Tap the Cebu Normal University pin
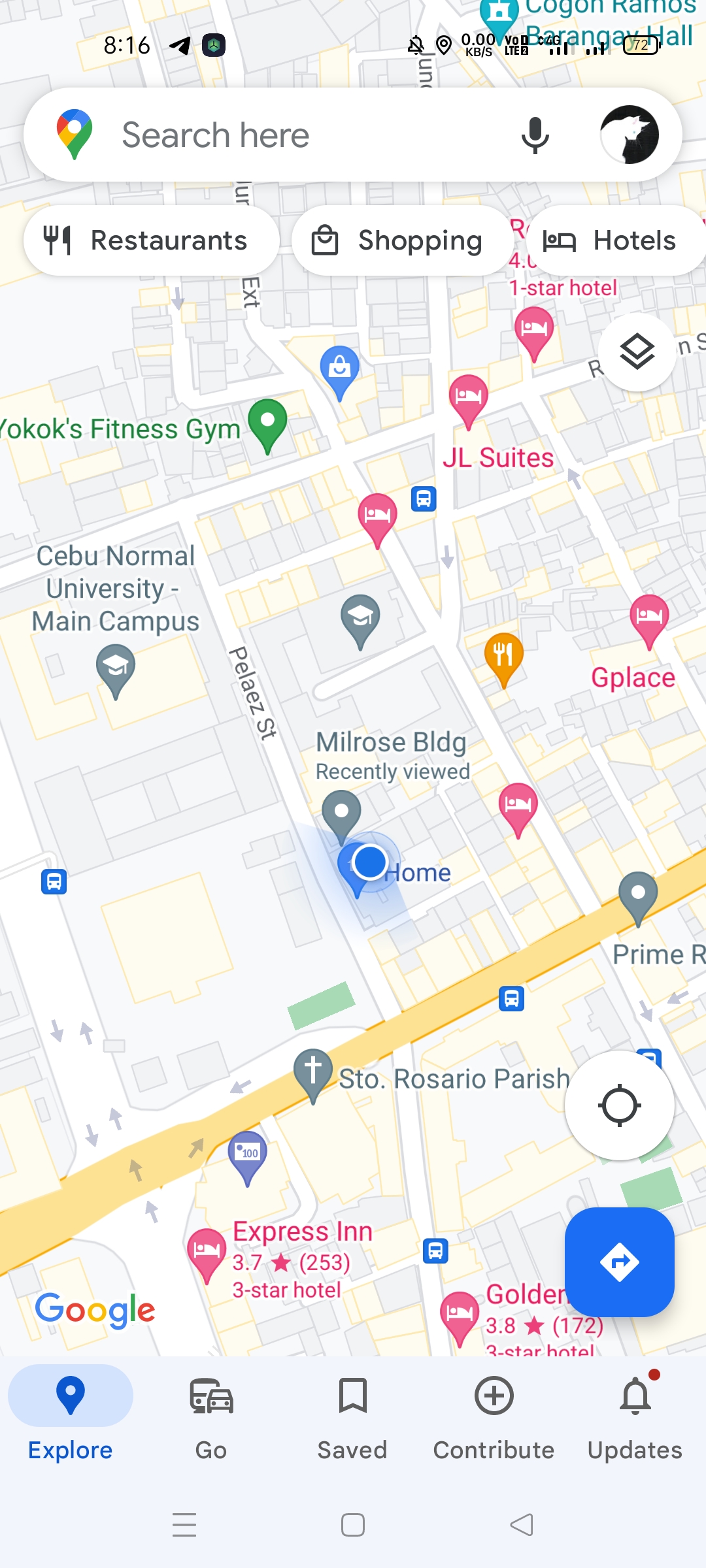The image size is (706, 1568). (x=116, y=668)
